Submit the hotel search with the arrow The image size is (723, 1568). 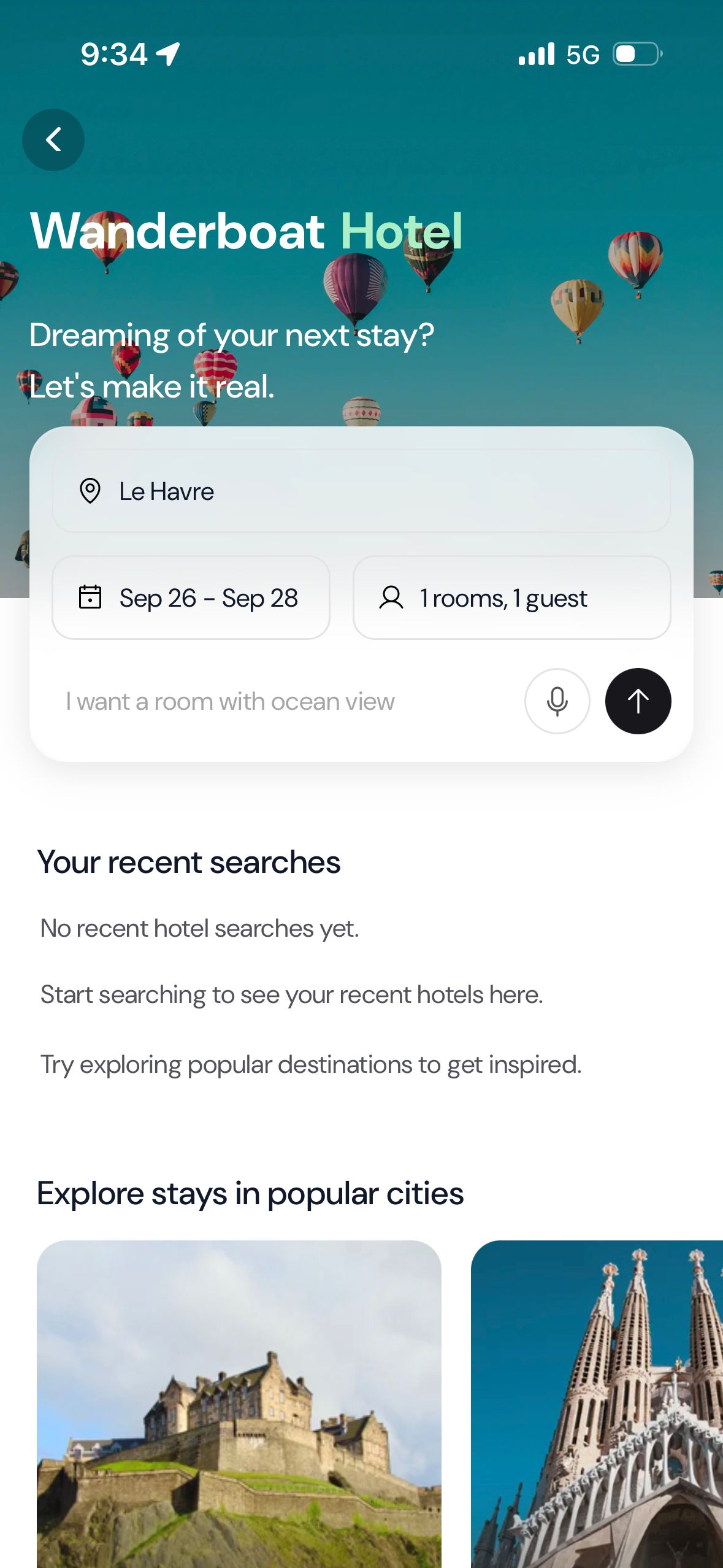click(x=638, y=701)
